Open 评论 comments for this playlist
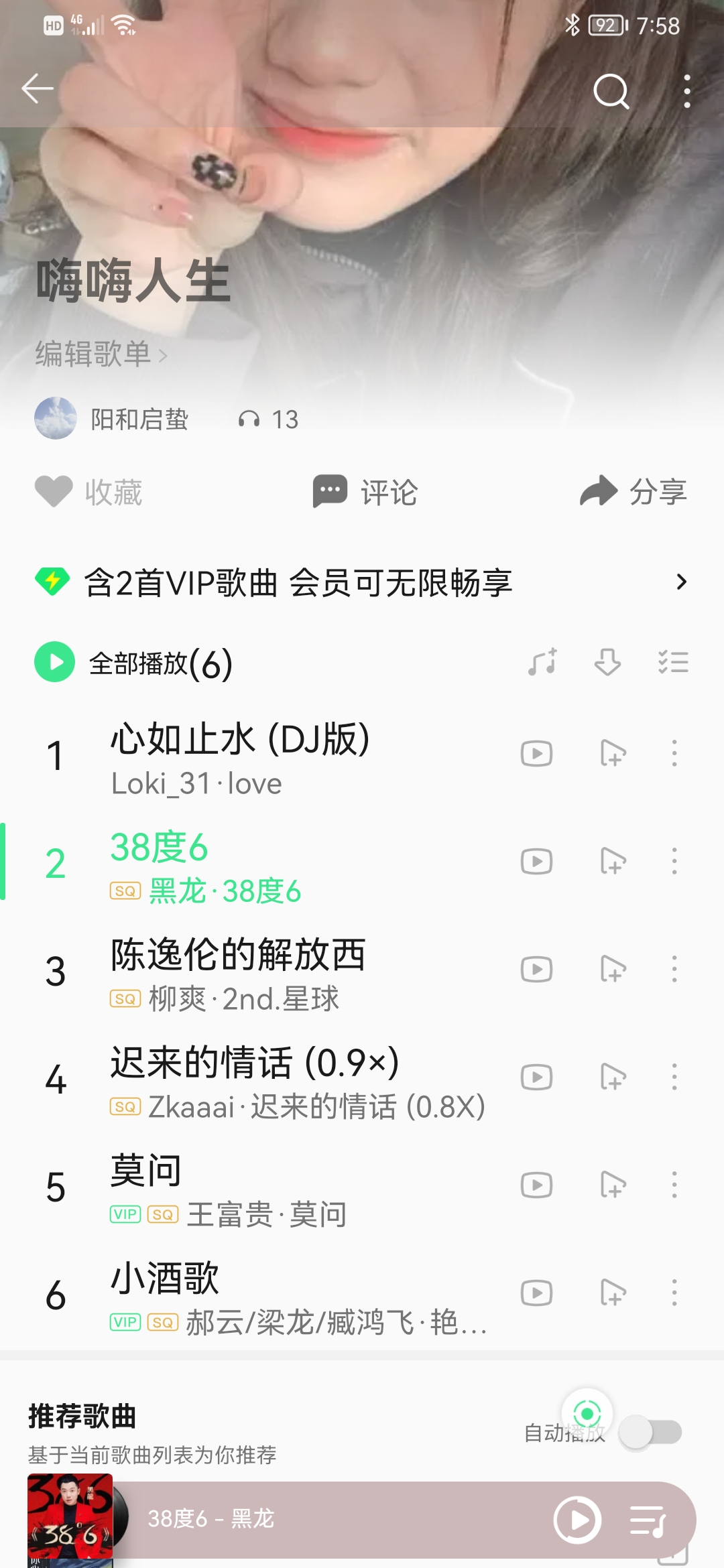Screen dimensions: 724x1568 click(365, 492)
